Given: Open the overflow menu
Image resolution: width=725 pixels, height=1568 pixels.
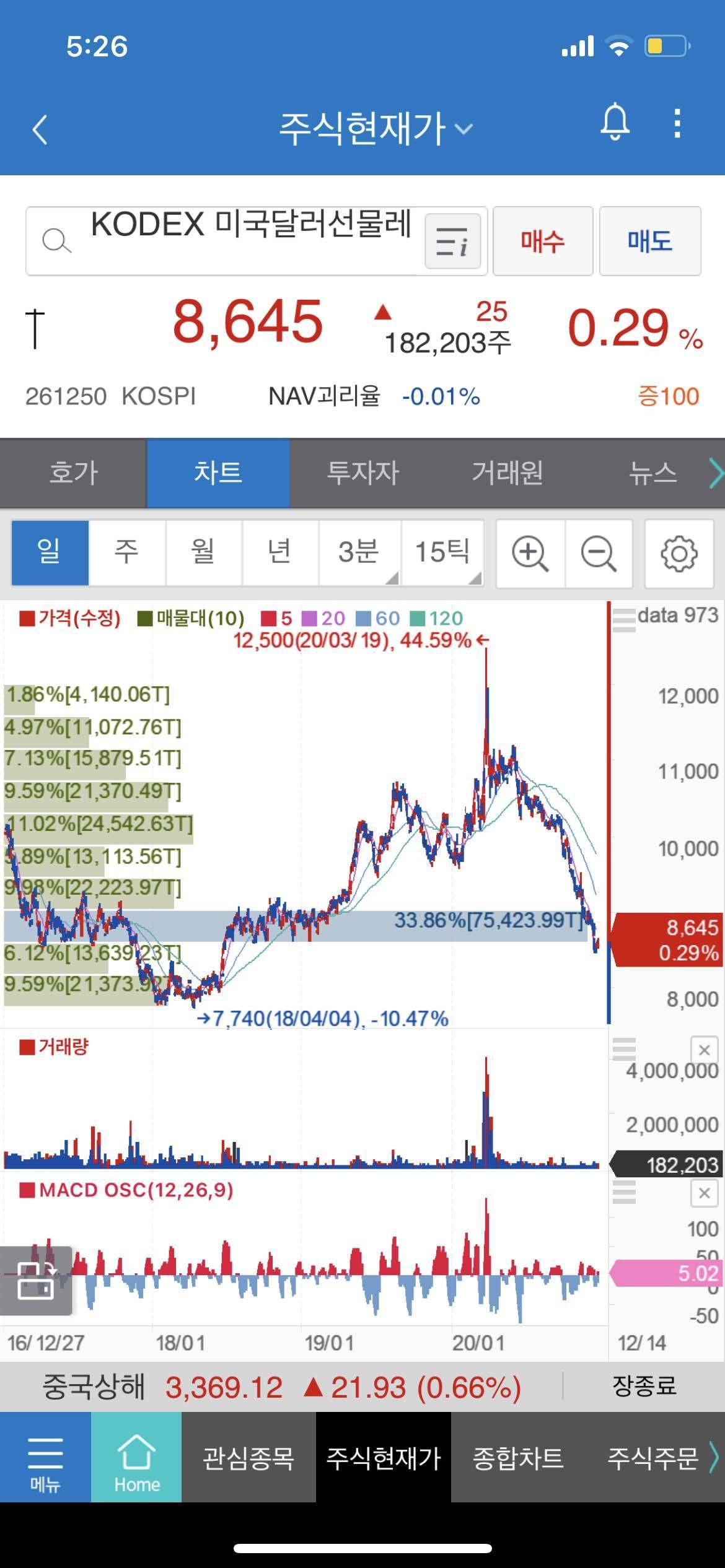Looking at the screenshot, I should [677, 123].
